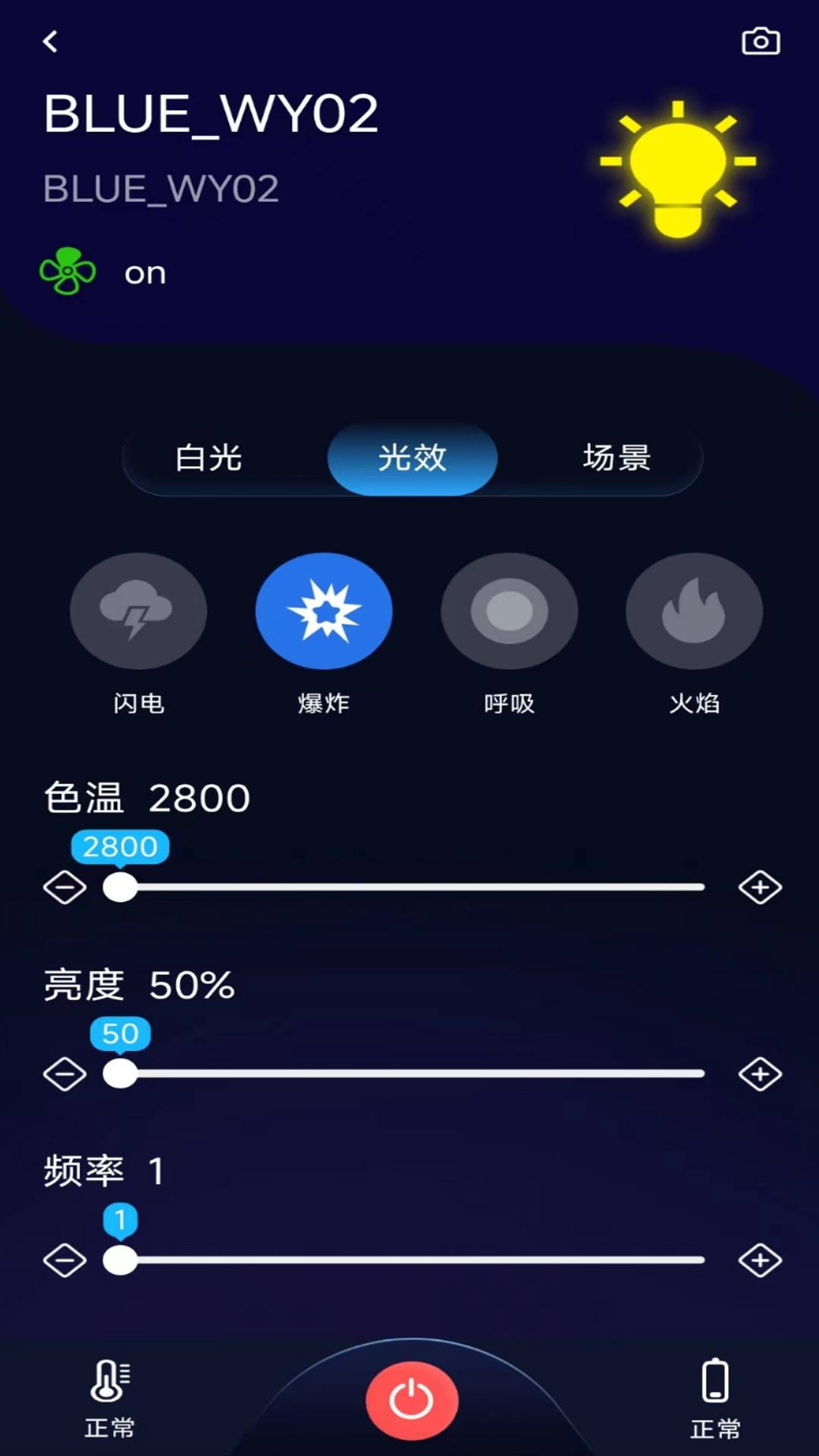The width and height of the screenshot is (819, 1456).
Task: Toggle the red power button
Action: click(412, 1400)
